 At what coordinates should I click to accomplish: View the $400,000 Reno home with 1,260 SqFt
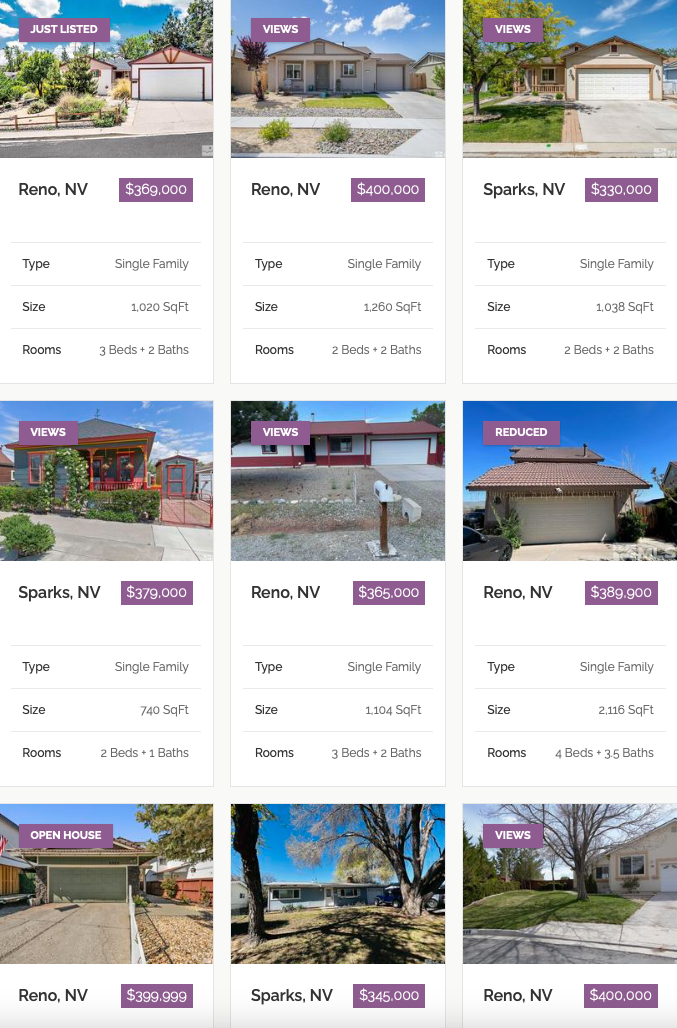337,80
